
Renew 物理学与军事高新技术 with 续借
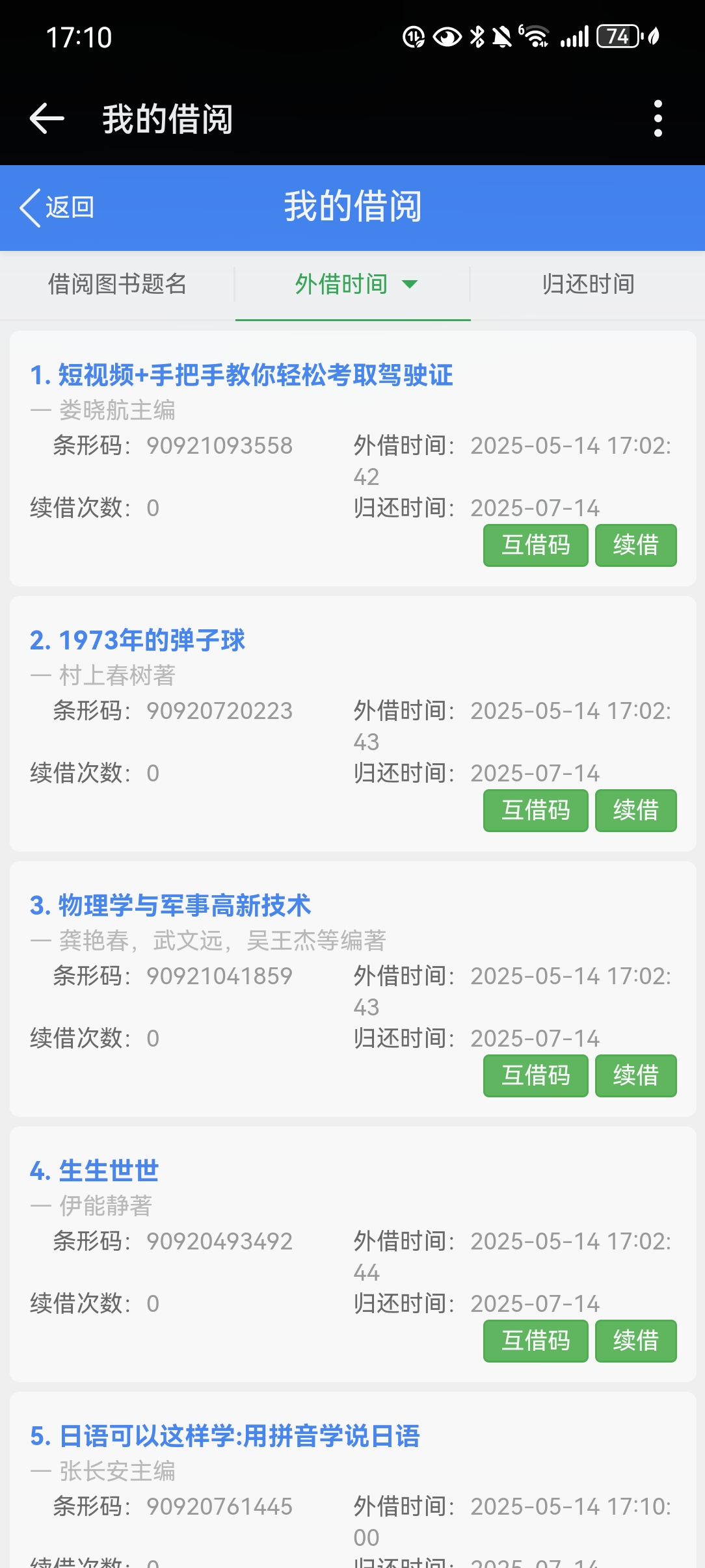tap(635, 1076)
